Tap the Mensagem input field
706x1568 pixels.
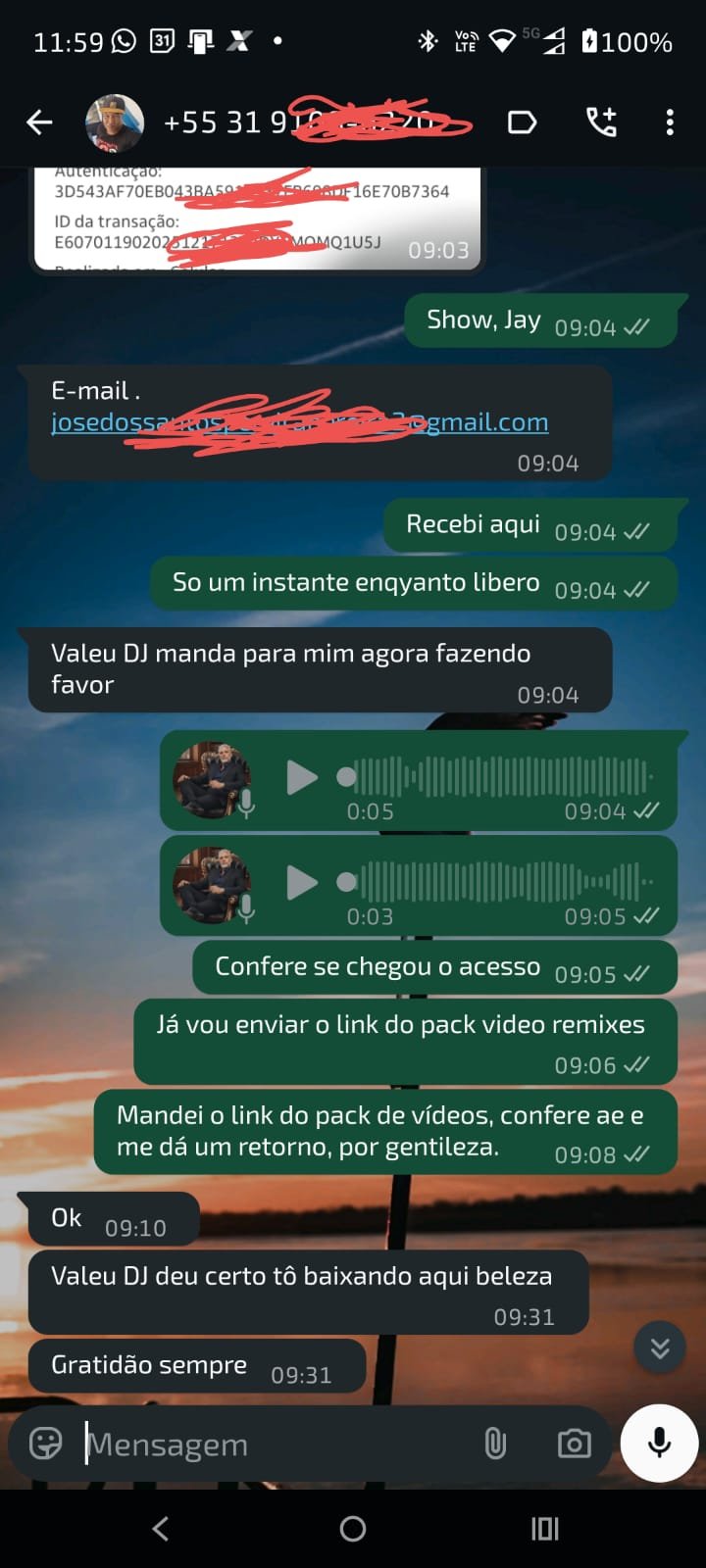(x=245, y=1444)
